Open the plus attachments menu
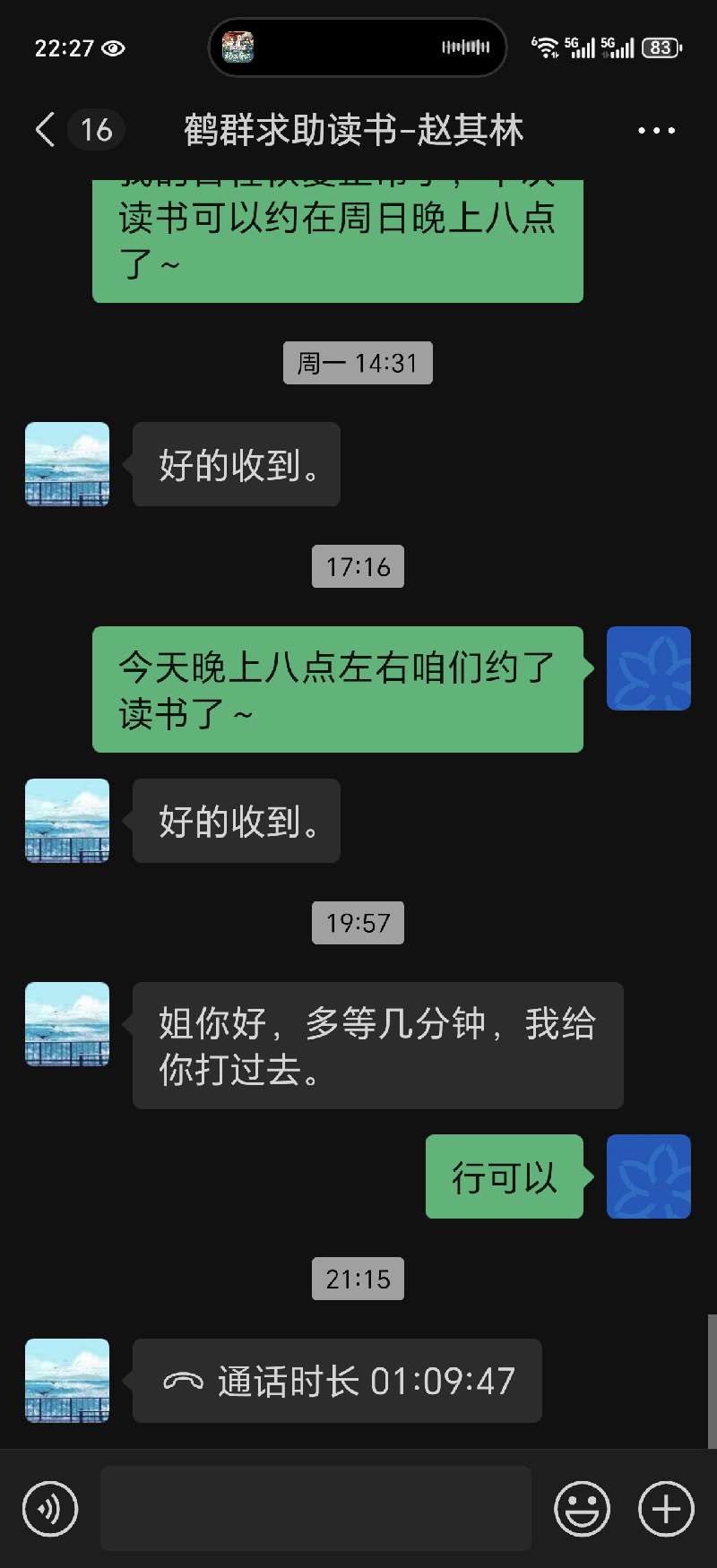This screenshot has height=1568, width=717. pos(666,1509)
